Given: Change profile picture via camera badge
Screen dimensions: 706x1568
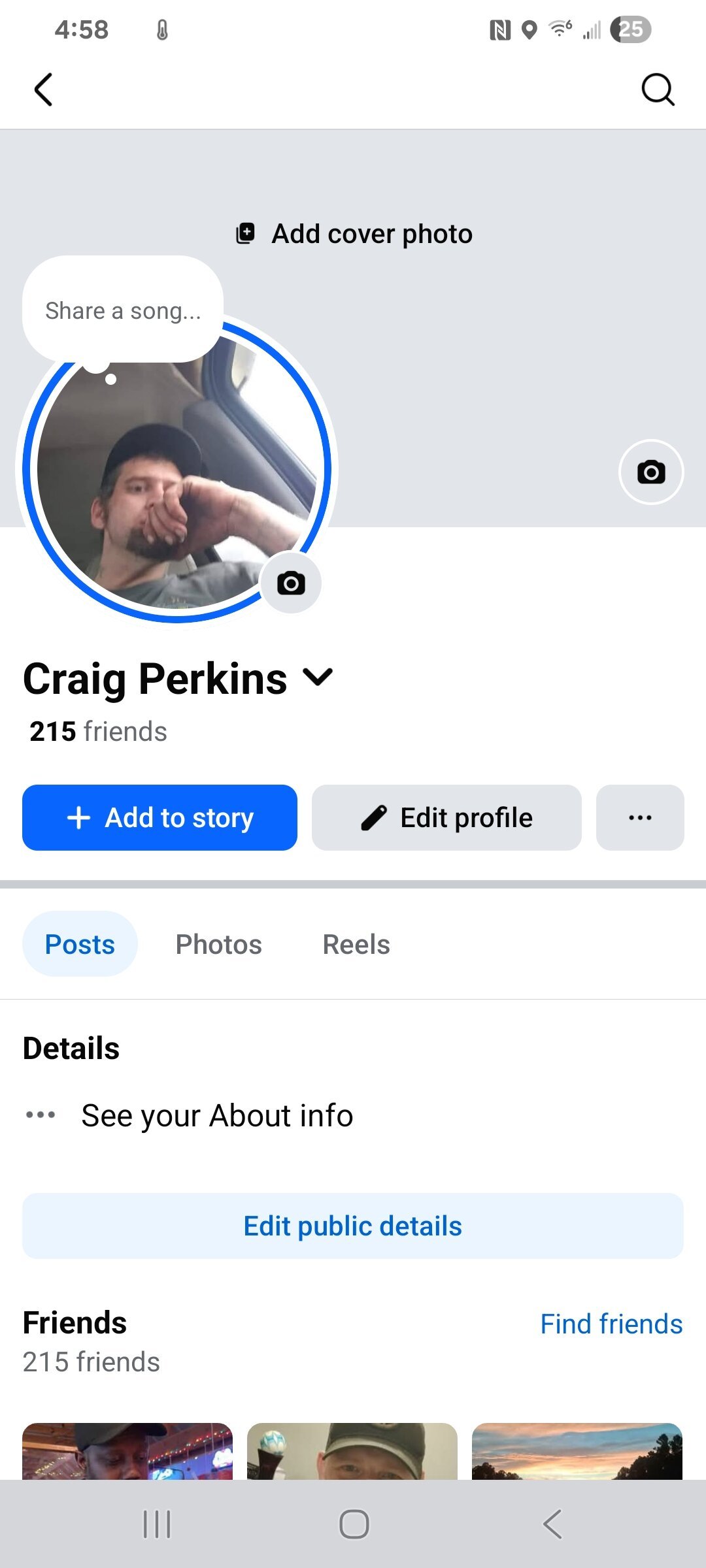Looking at the screenshot, I should 291,583.
